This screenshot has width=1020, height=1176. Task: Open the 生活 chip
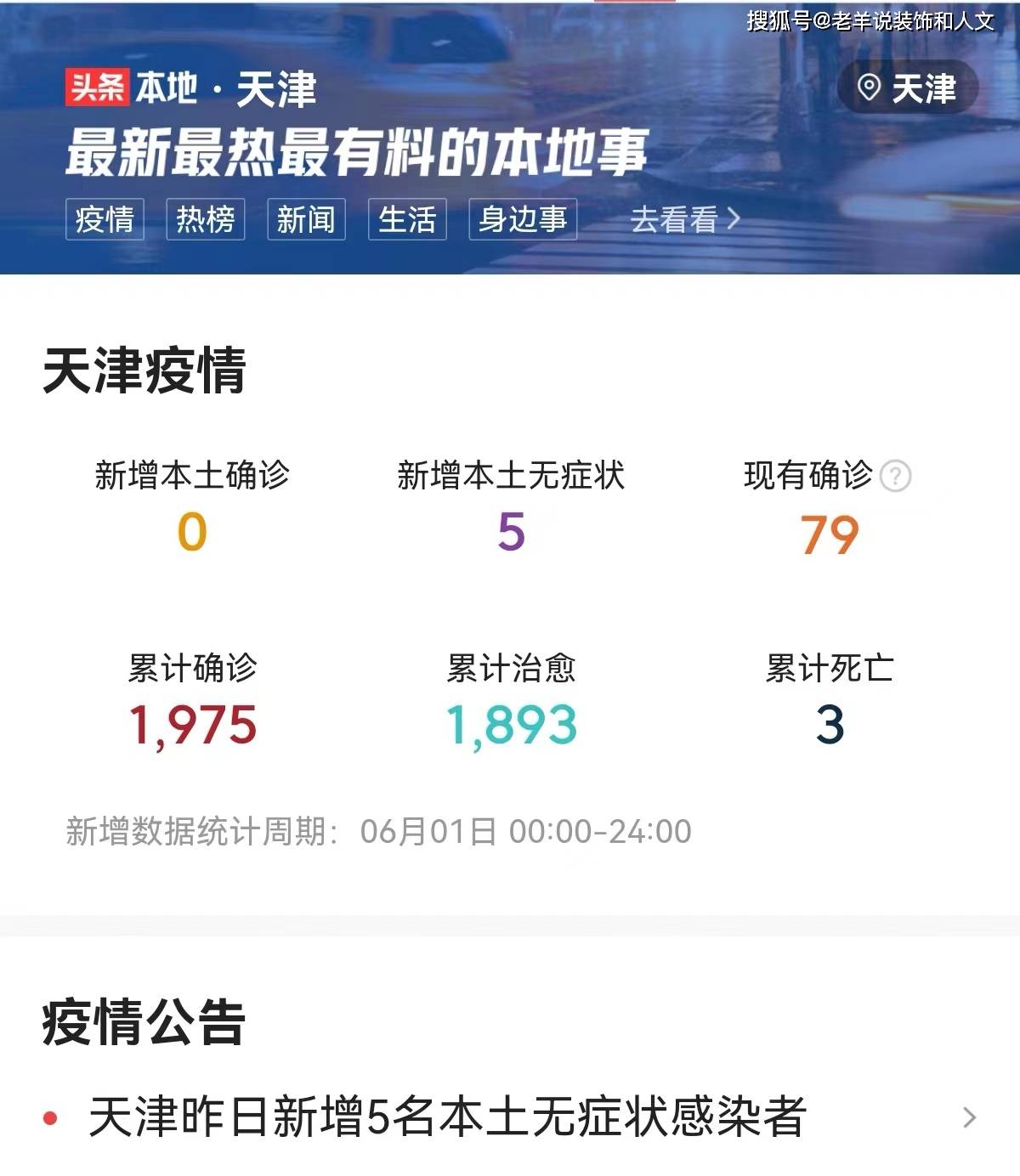click(407, 219)
